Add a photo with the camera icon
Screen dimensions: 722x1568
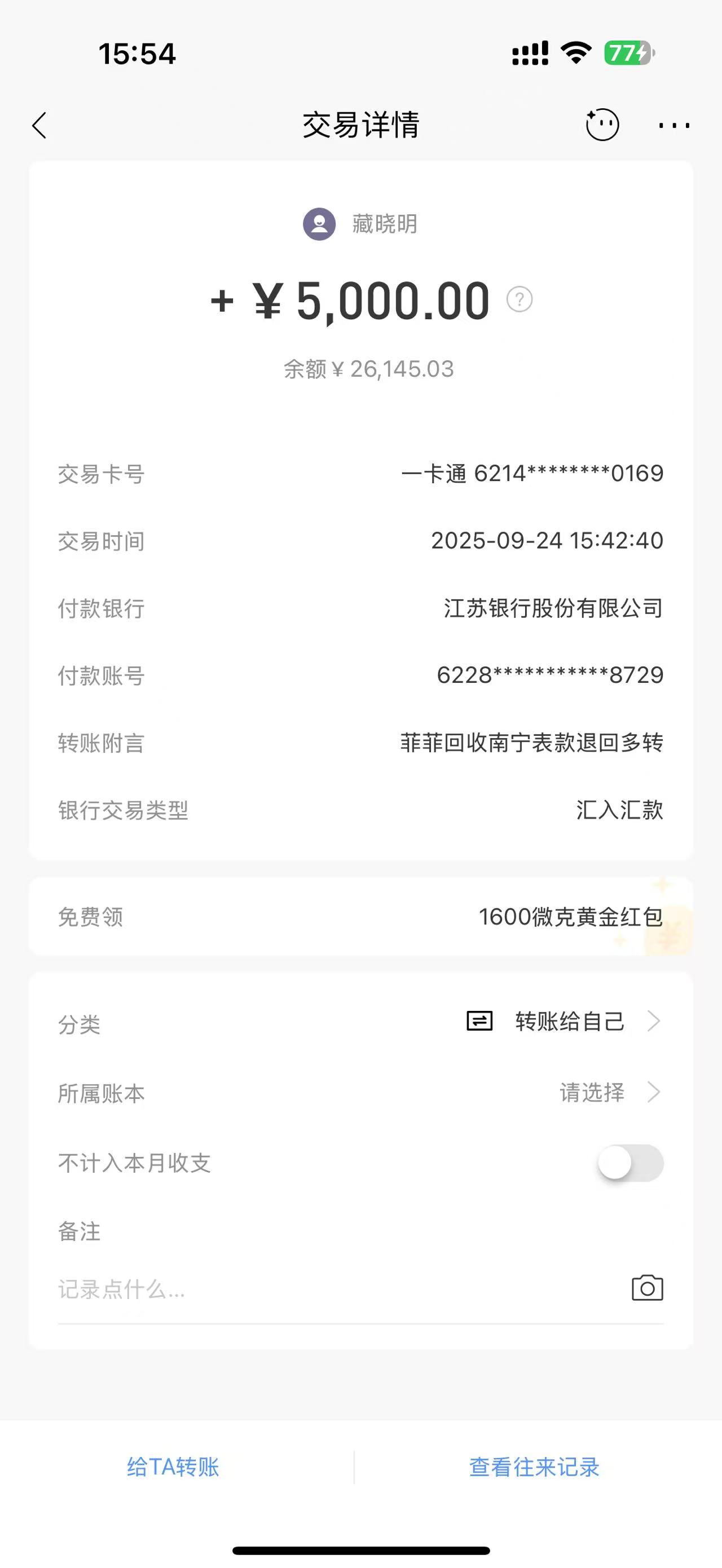pos(647,1288)
